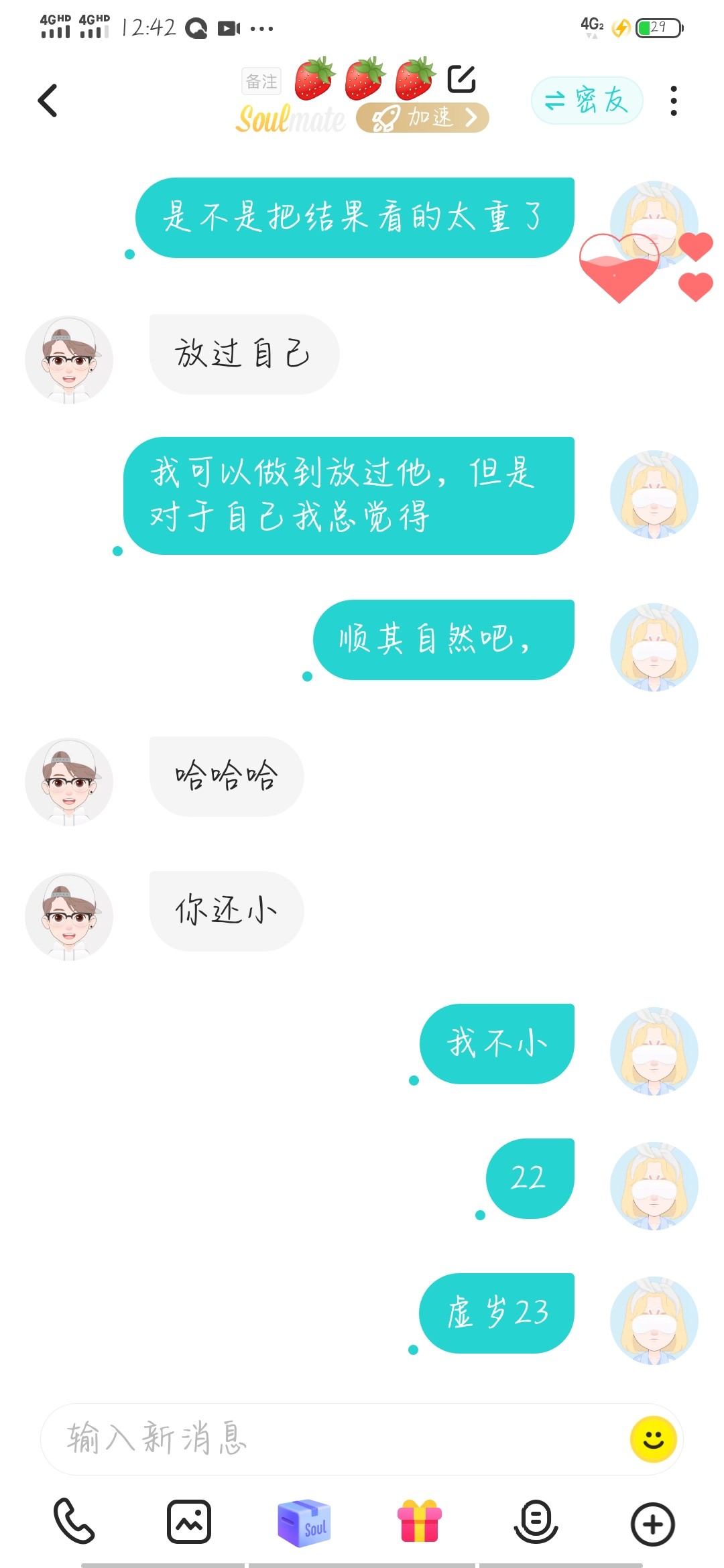Edit the contact's remark name
The image size is (724, 1568).
(x=461, y=79)
